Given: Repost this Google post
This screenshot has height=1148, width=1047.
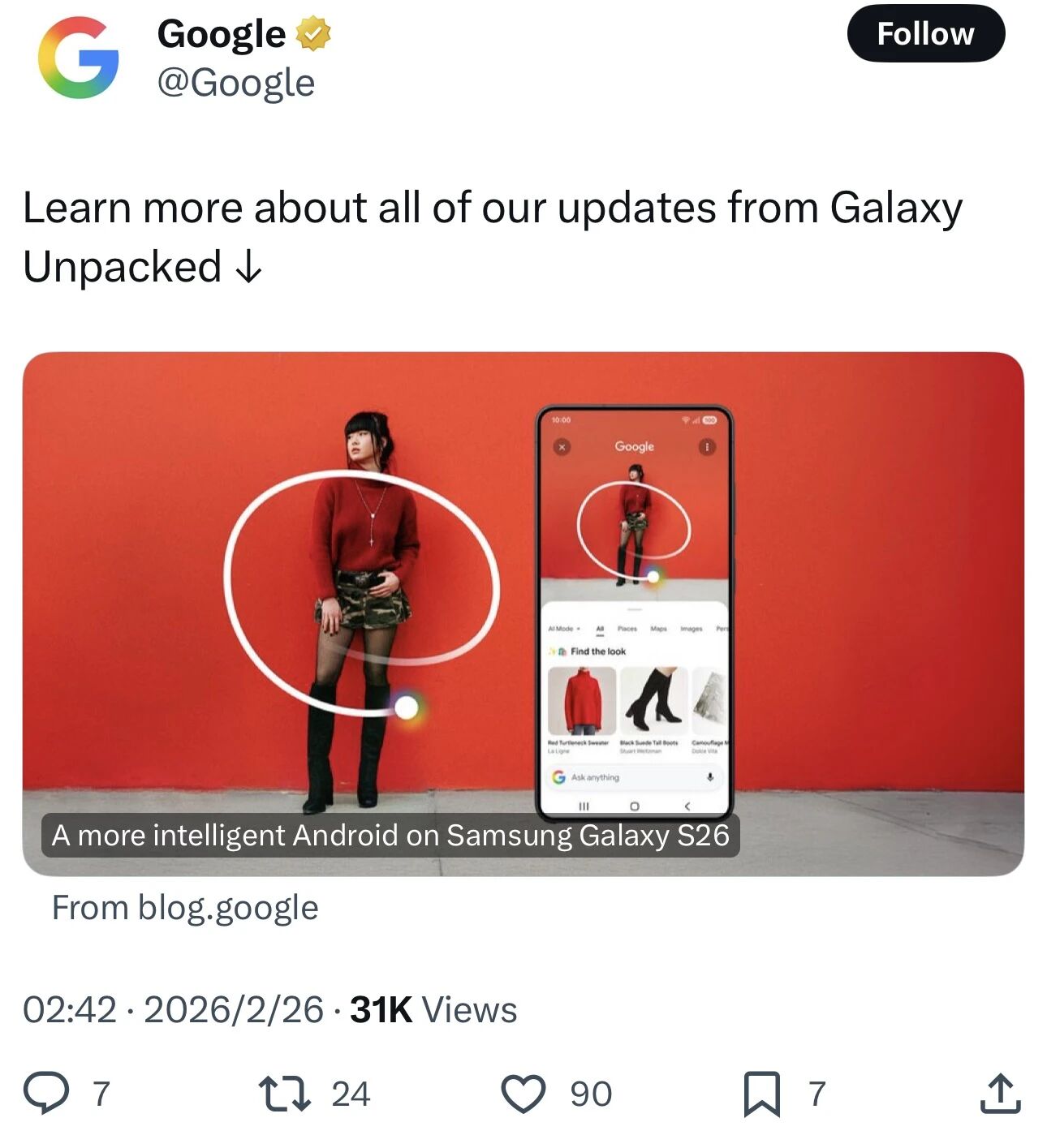Looking at the screenshot, I should (284, 1093).
